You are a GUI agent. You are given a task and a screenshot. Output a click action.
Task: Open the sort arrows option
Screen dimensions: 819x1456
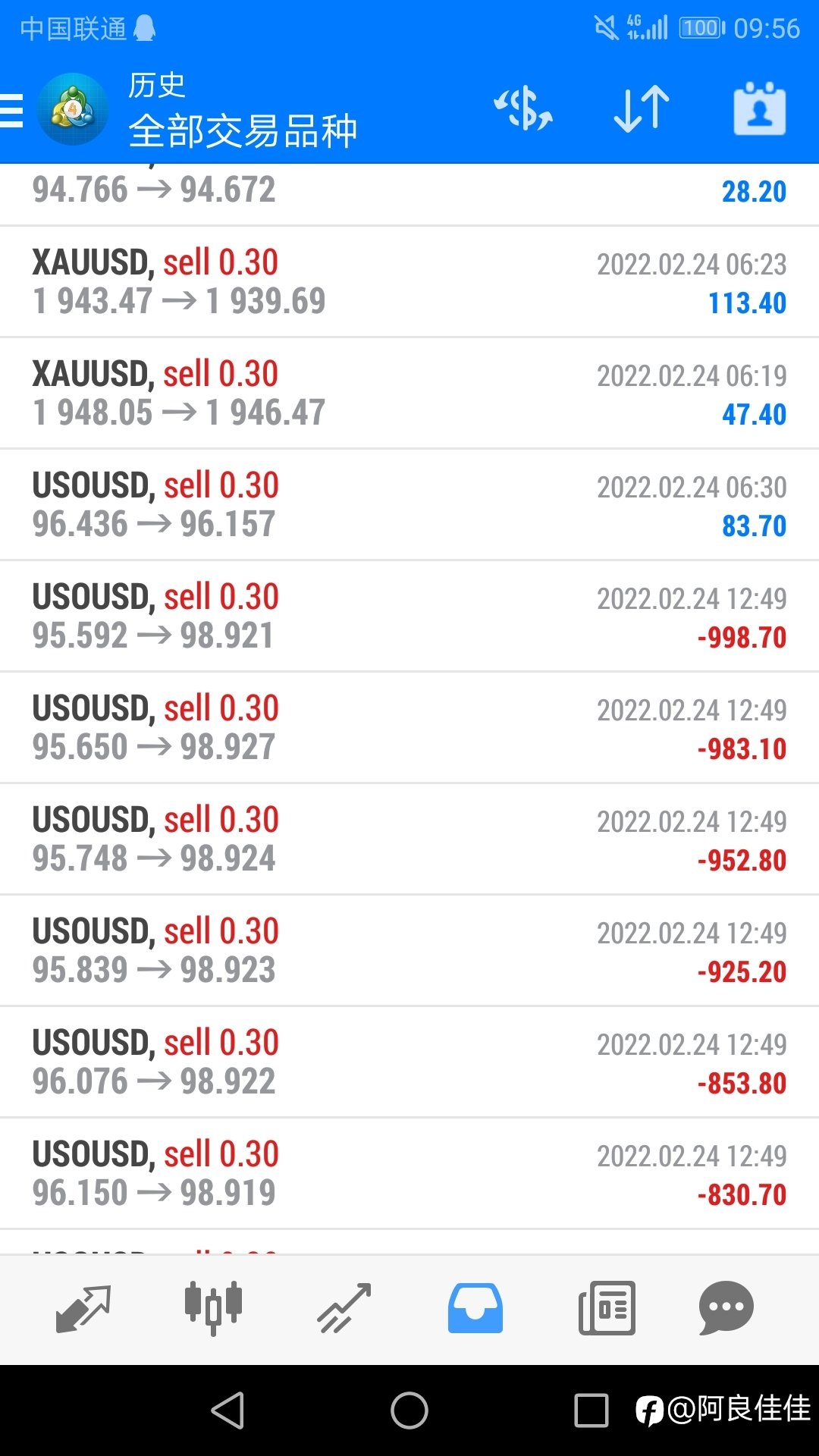point(642,108)
